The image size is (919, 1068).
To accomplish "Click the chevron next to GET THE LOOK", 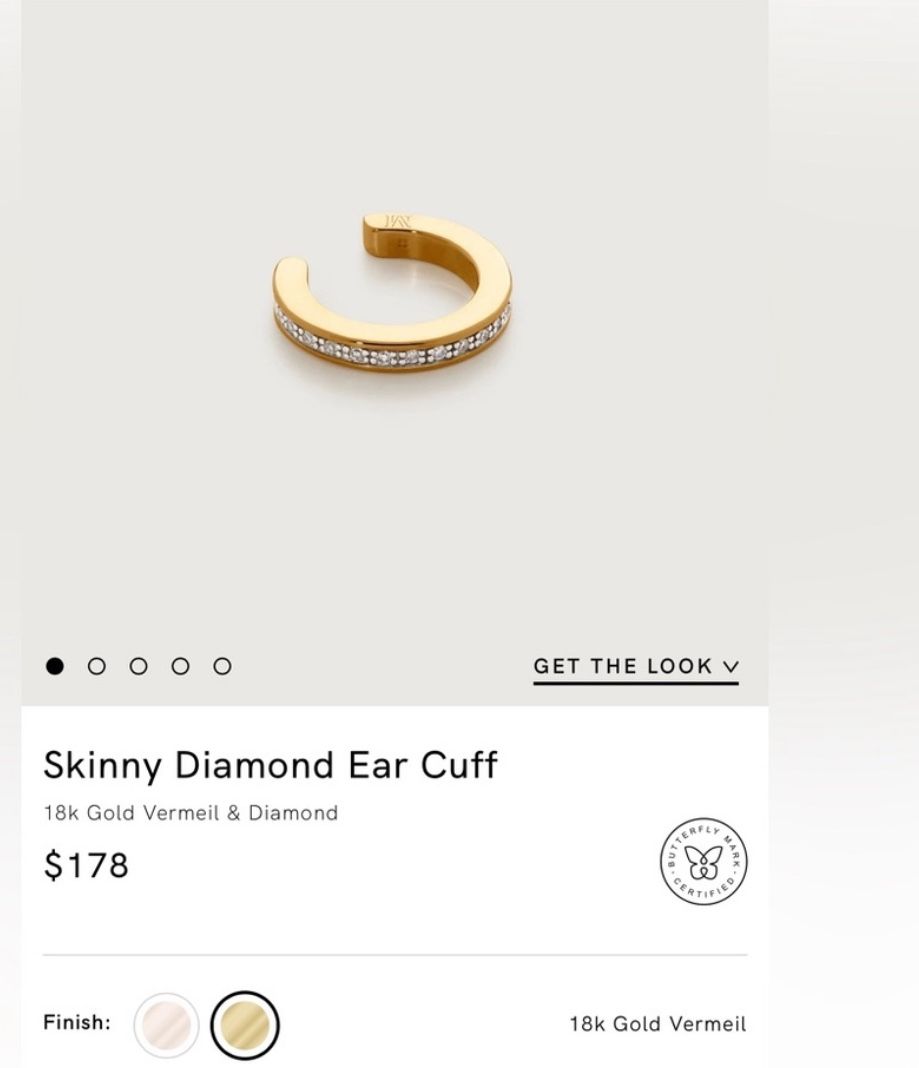I will [732, 664].
